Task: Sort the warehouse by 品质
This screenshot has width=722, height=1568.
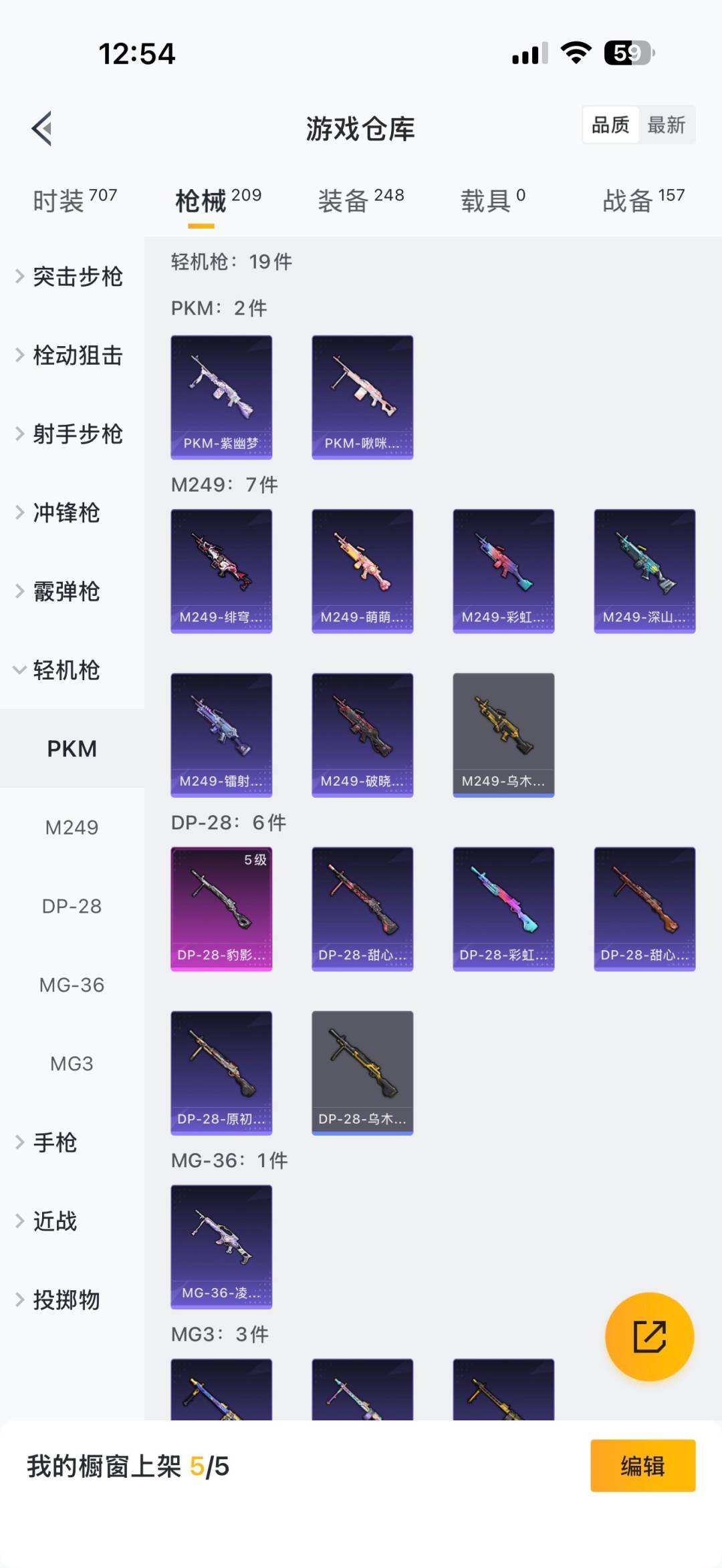Action: tap(610, 125)
